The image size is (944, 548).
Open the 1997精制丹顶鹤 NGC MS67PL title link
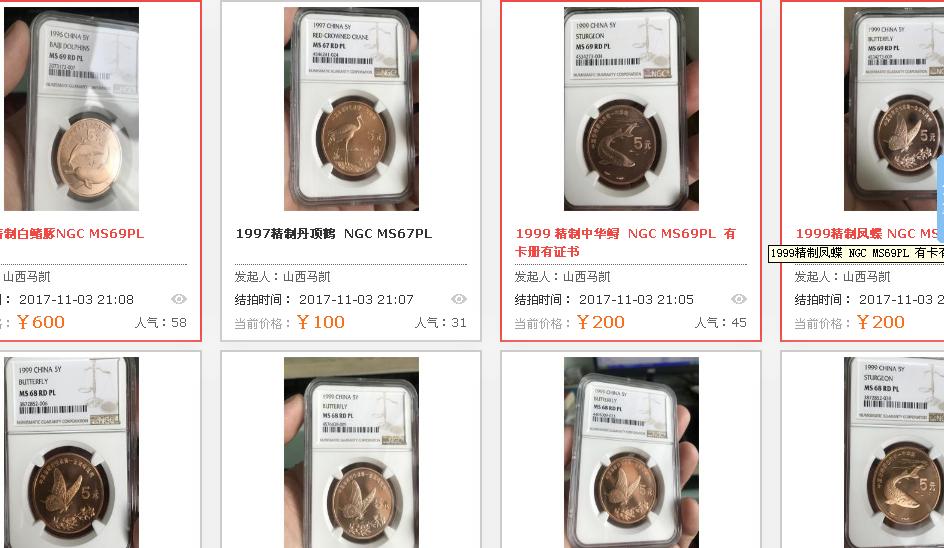tap(333, 234)
